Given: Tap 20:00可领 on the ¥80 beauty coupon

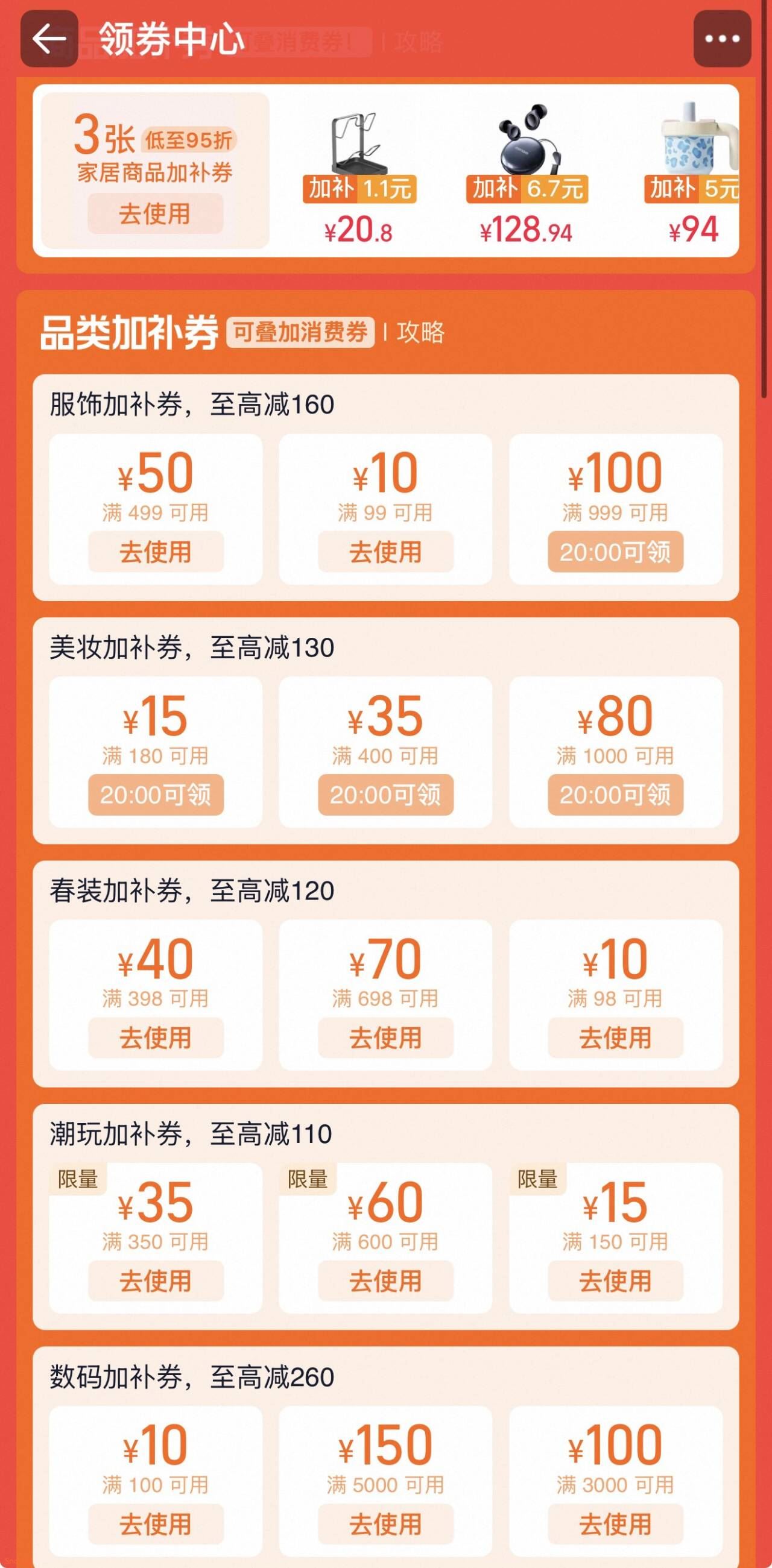Looking at the screenshot, I should pyautogui.click(x=617, y=796).
